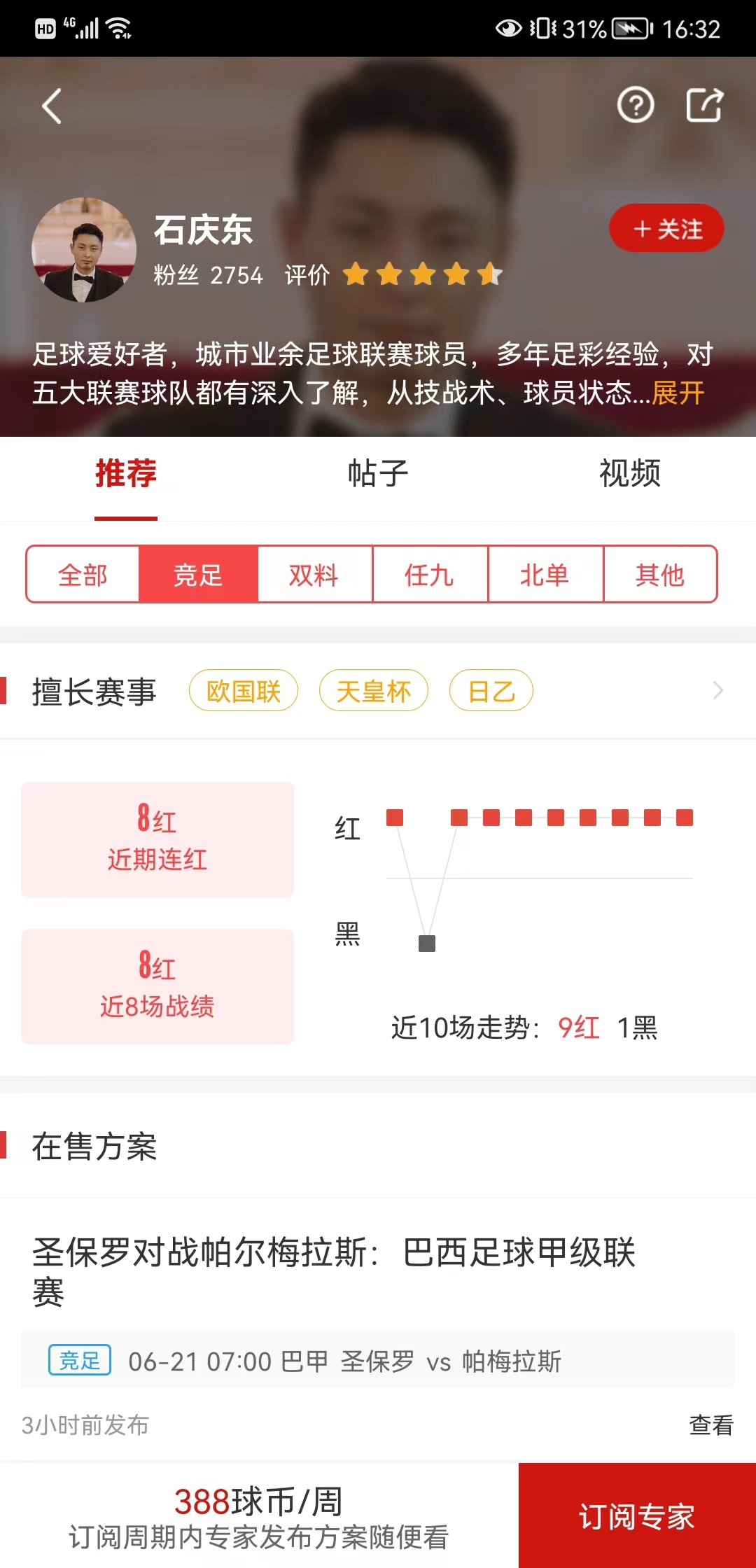The height and width of the screenshot is (1568, 756).
Task: Switch to the 视频 tab
Action: pyautogui.click(x=629, y=474)
